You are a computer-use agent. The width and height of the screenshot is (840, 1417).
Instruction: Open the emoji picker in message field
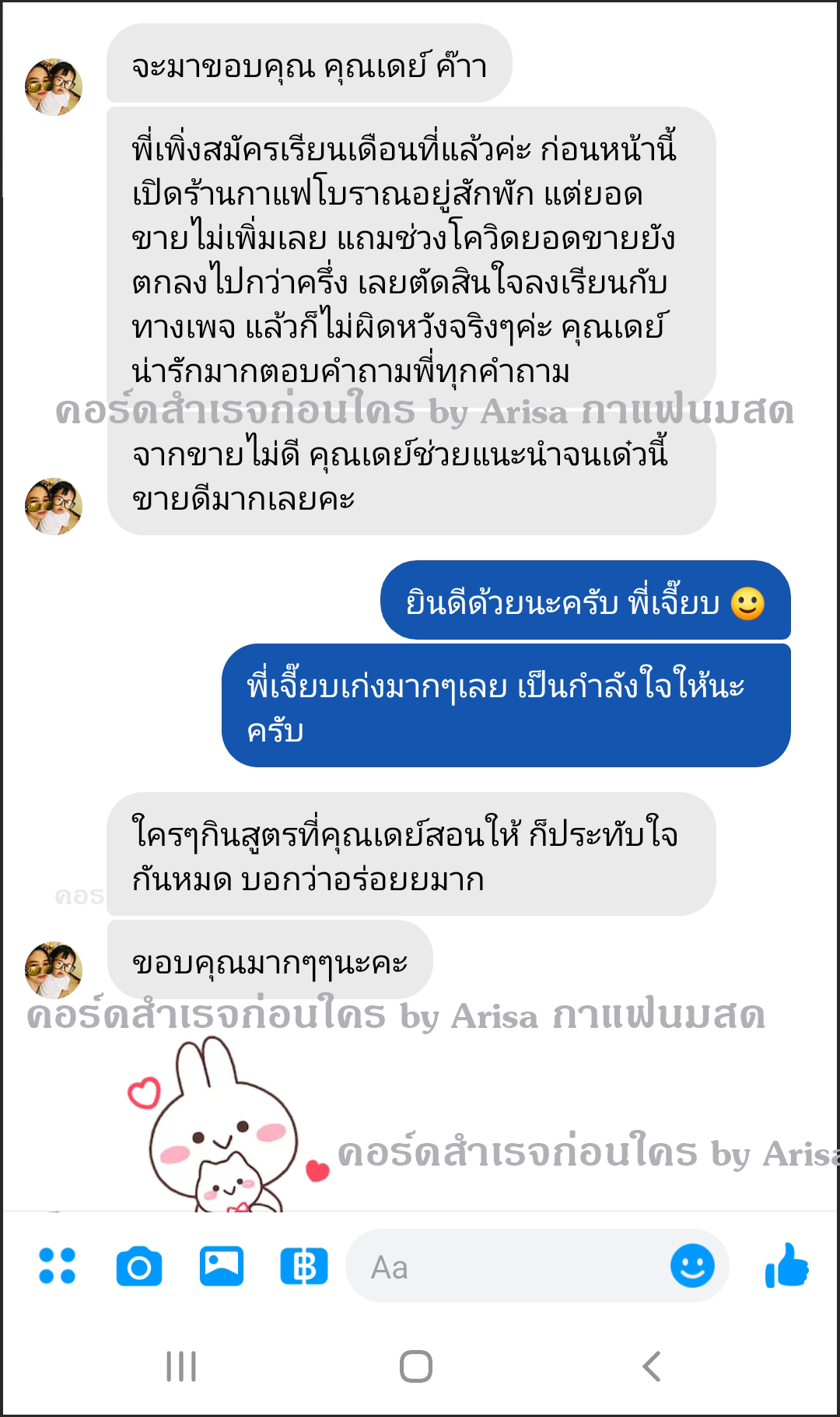[692, 1265]
